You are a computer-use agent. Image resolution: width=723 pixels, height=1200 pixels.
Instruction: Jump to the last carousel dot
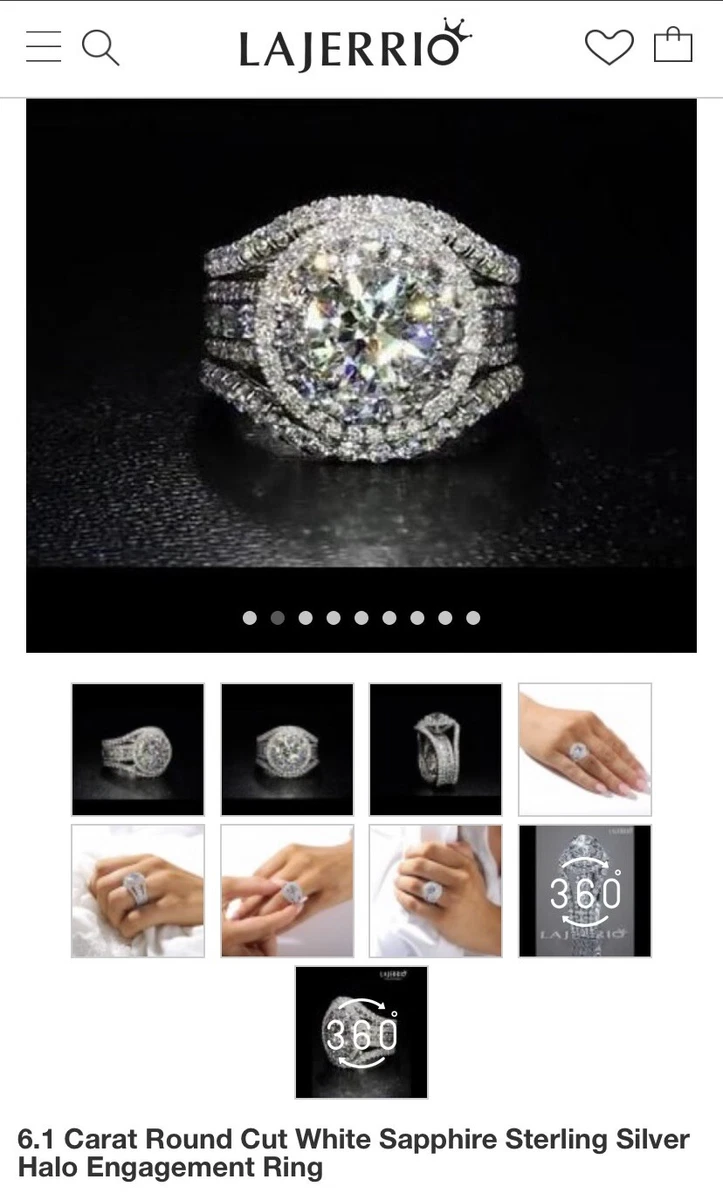pos(473,618)
